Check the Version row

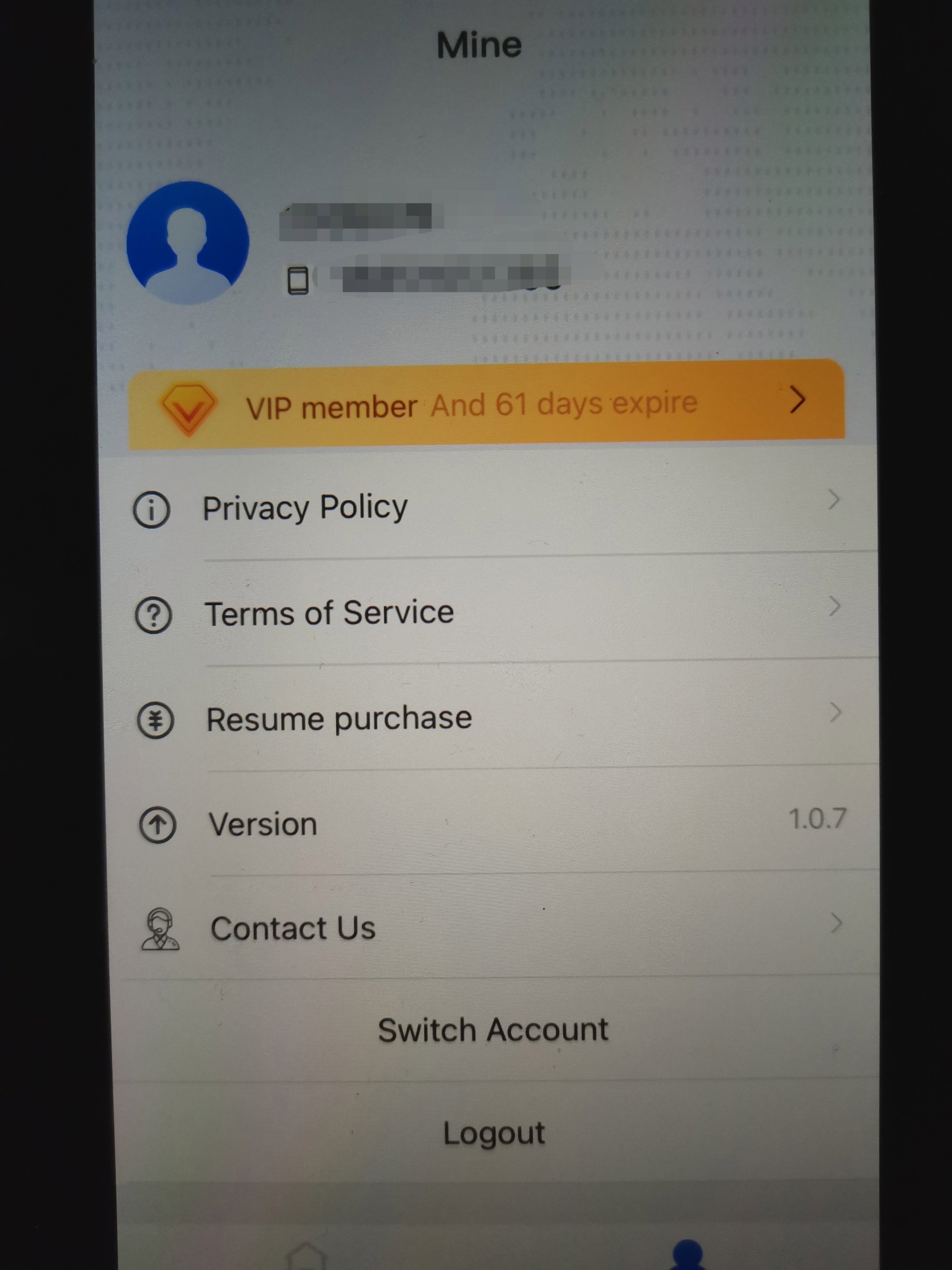263,824
